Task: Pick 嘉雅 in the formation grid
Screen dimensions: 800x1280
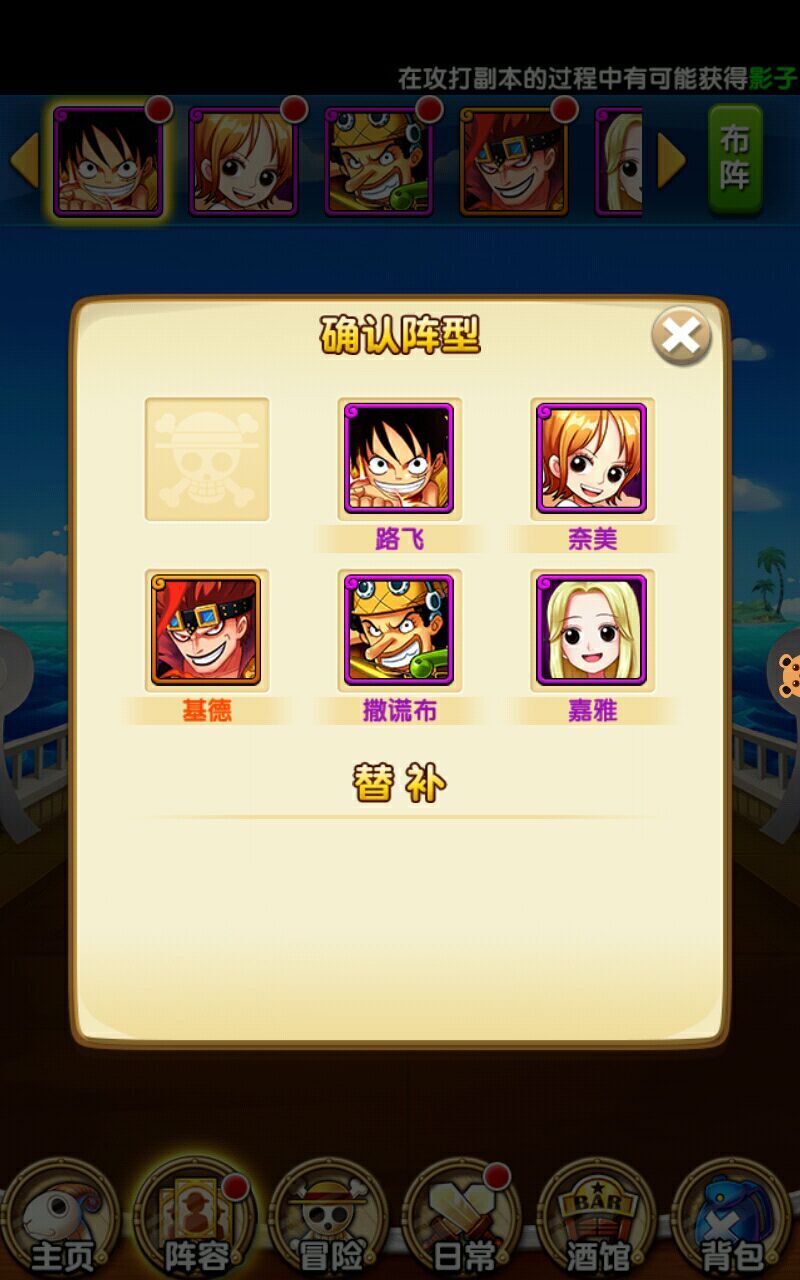Action: [x=592, y=630]
